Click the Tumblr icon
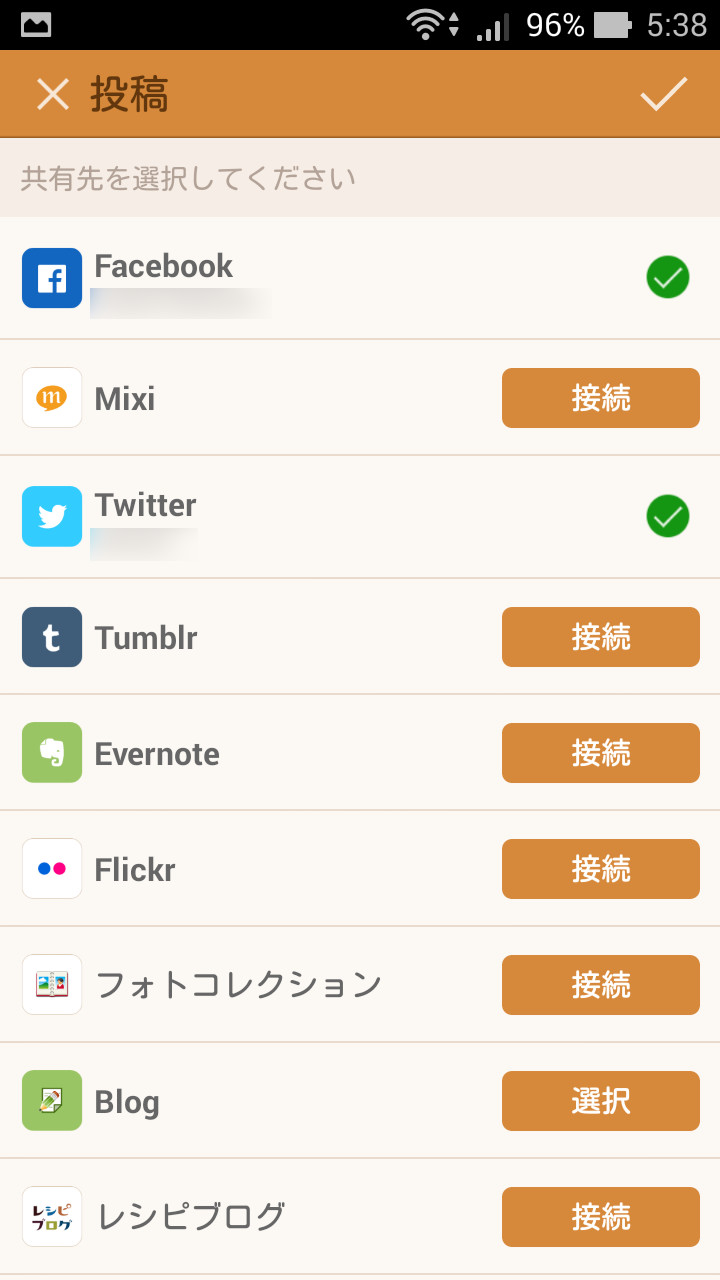Image resolution: width=720 pixels, height=1280 pixels. tap(51, 637)
